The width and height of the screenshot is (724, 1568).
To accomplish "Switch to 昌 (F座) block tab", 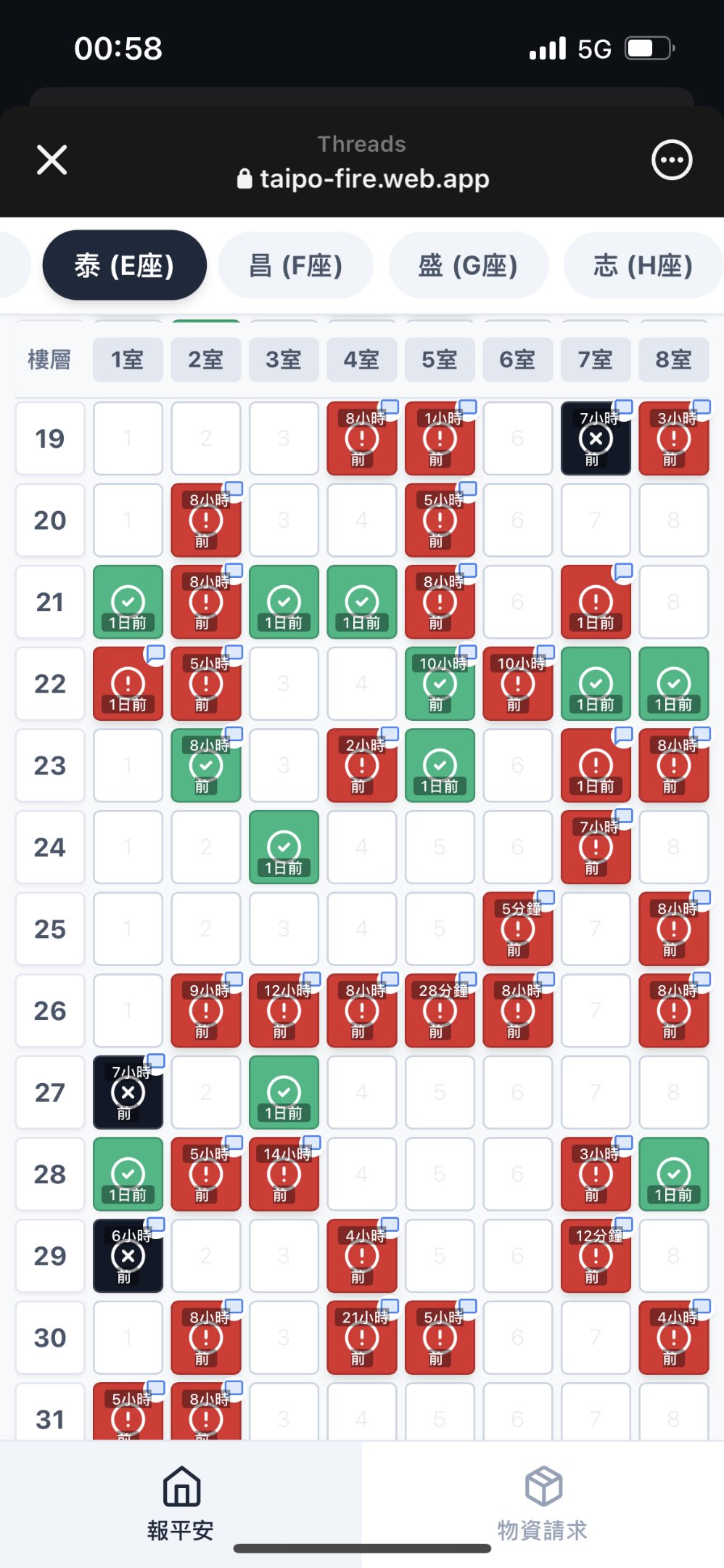I will (x=295, y=266).
